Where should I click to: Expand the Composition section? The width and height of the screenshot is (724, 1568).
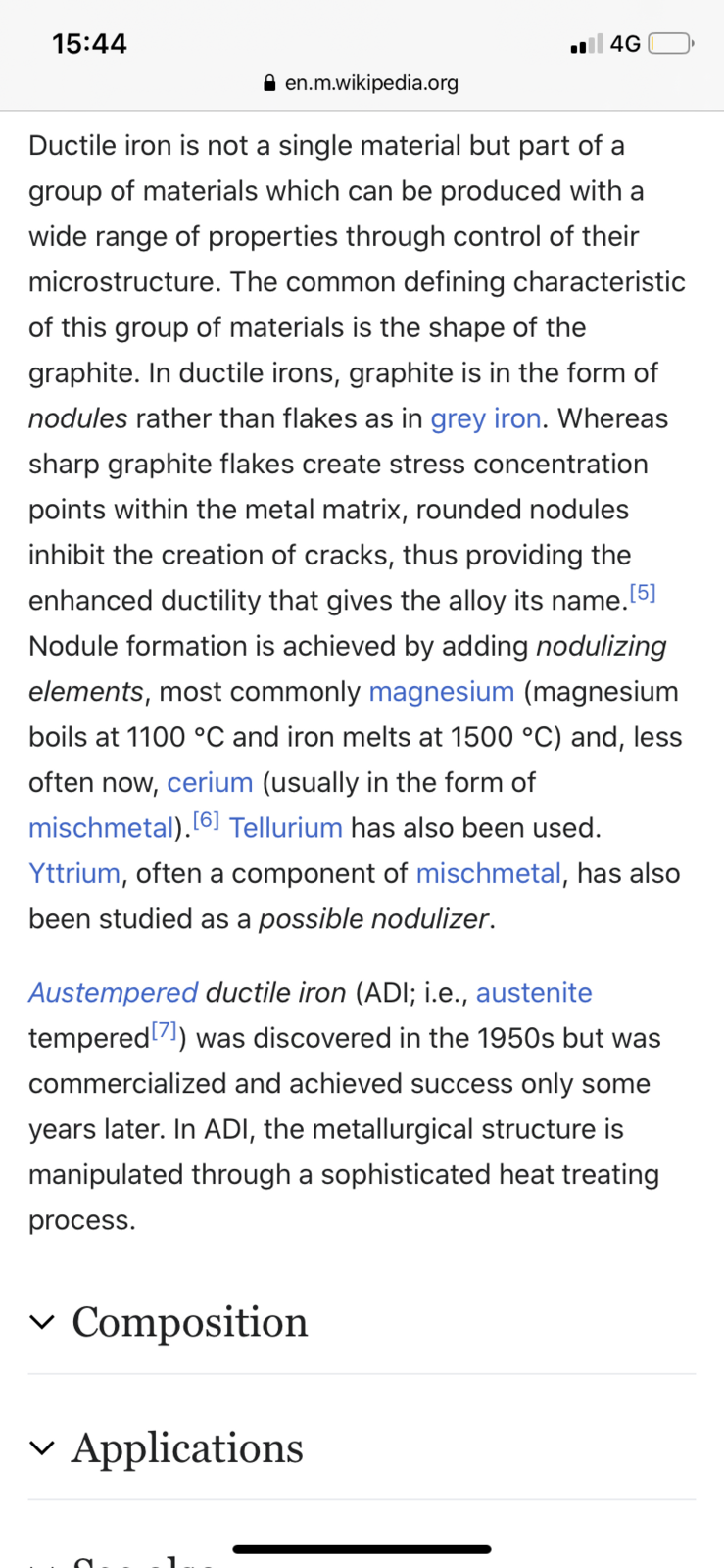tap(362, 1322)
